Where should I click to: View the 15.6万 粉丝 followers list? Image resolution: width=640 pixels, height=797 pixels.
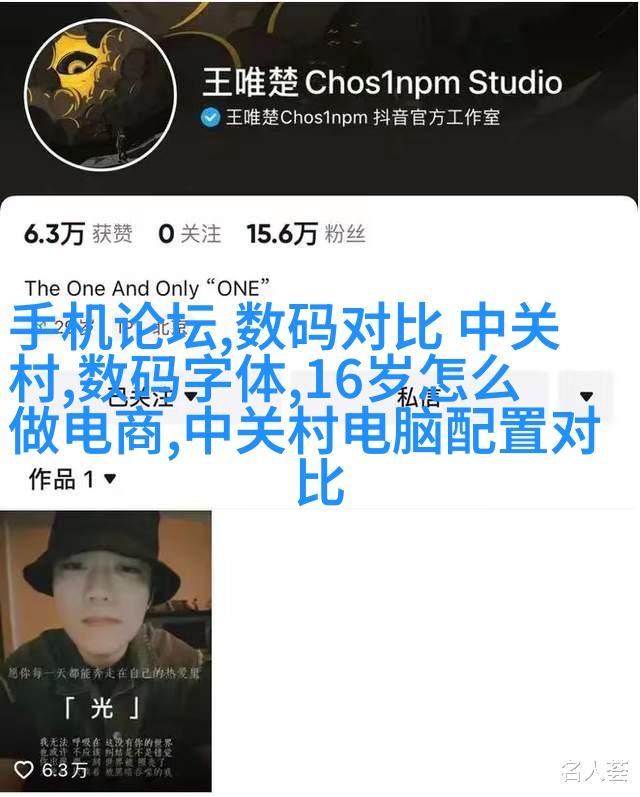(x=306, y=234)
